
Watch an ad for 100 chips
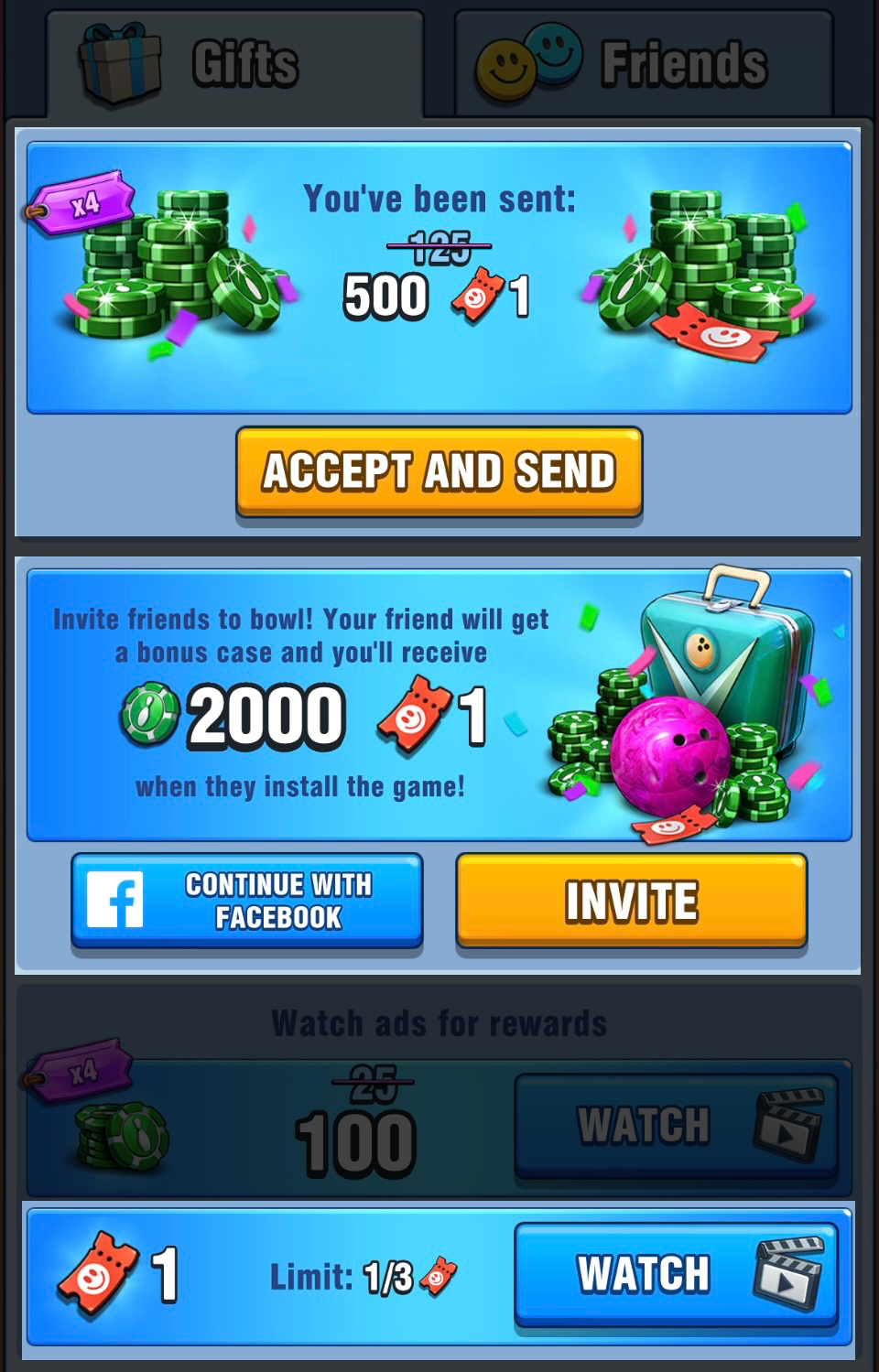676,1126
